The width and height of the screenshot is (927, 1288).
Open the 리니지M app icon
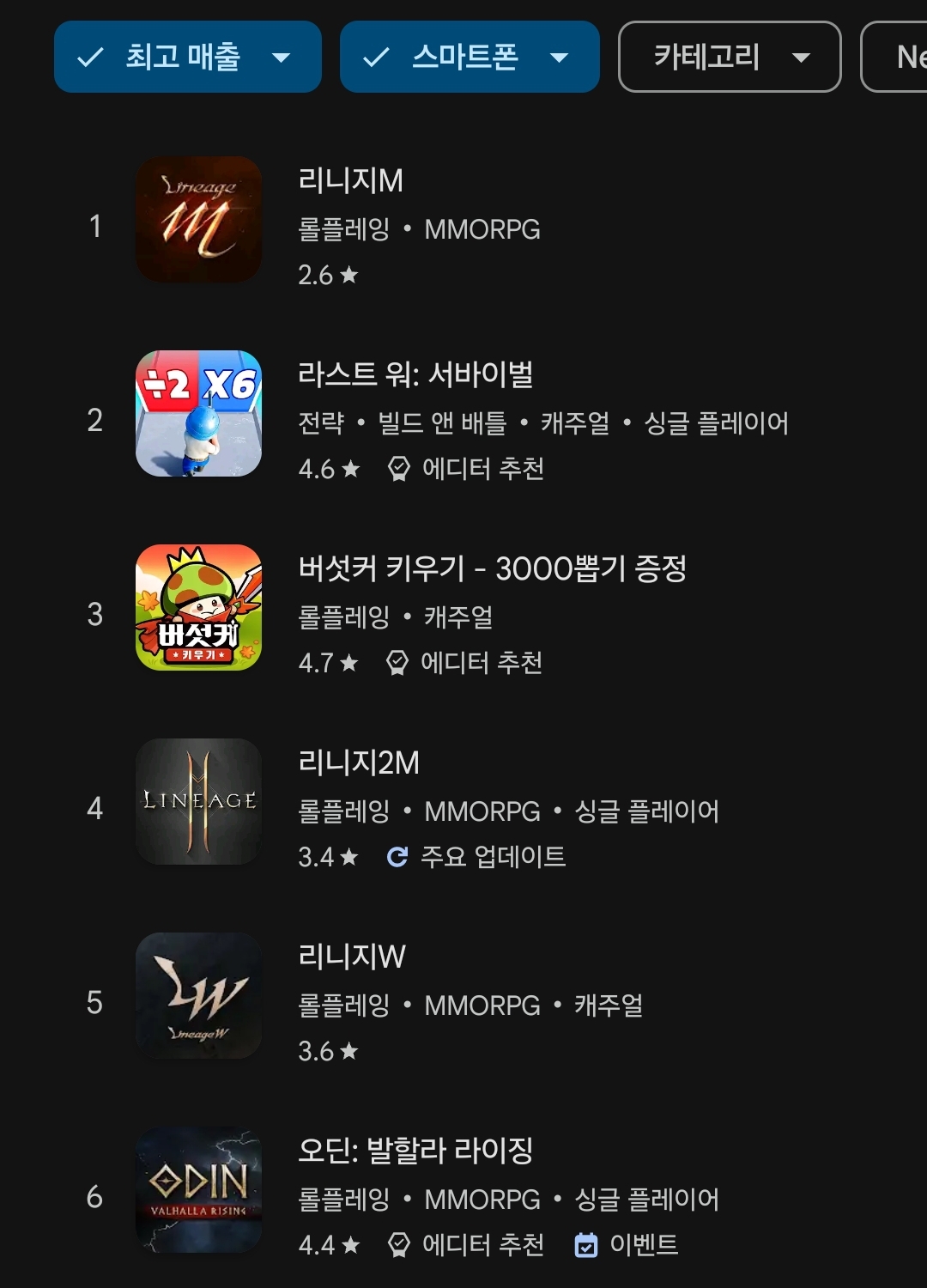[x=197, y=219]
